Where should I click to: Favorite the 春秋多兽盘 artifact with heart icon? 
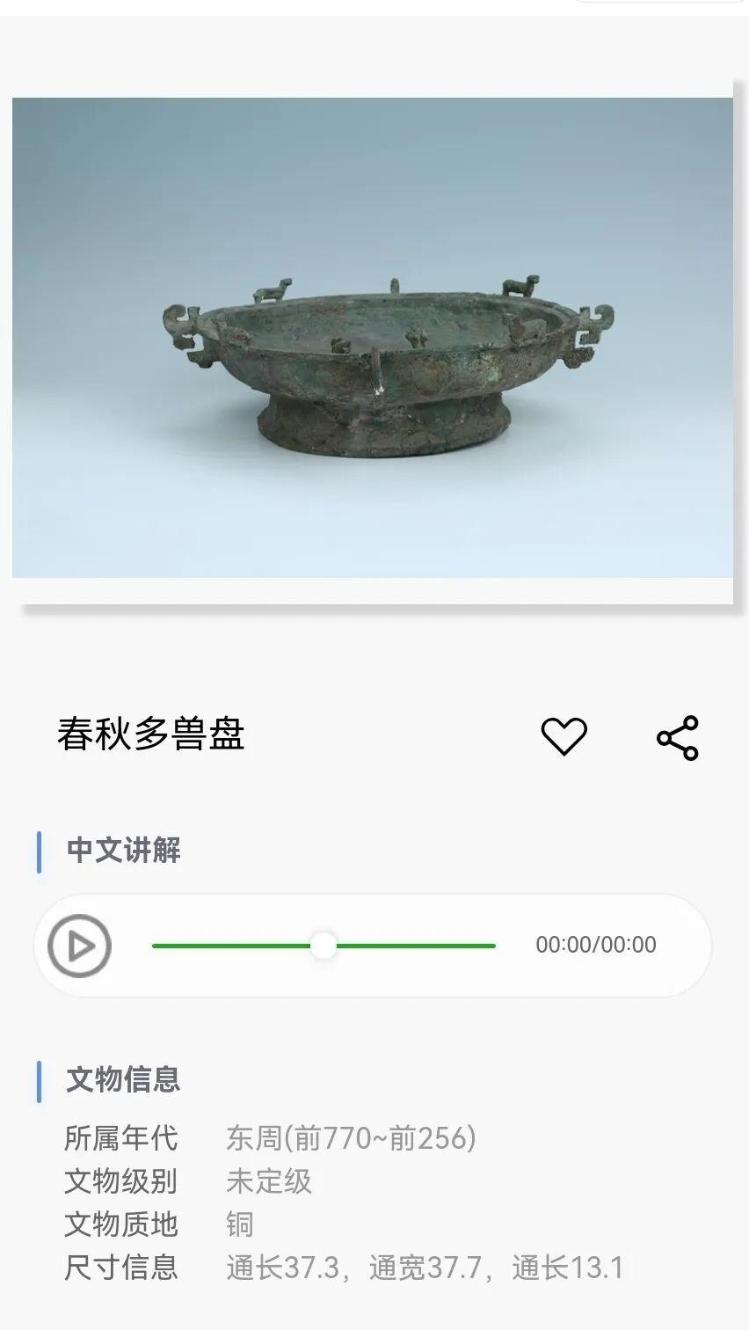(564, 737)
